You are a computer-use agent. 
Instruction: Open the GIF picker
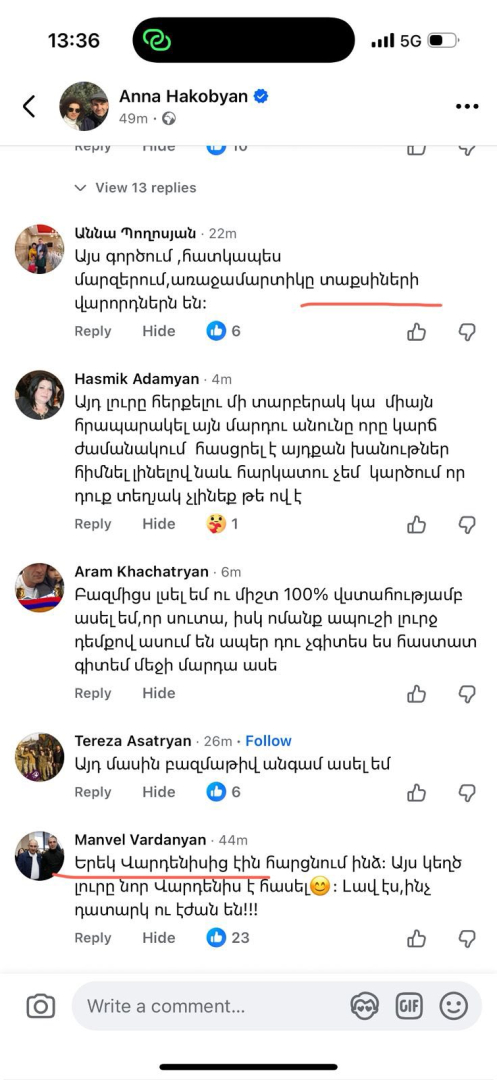[x=409, y=1007]
